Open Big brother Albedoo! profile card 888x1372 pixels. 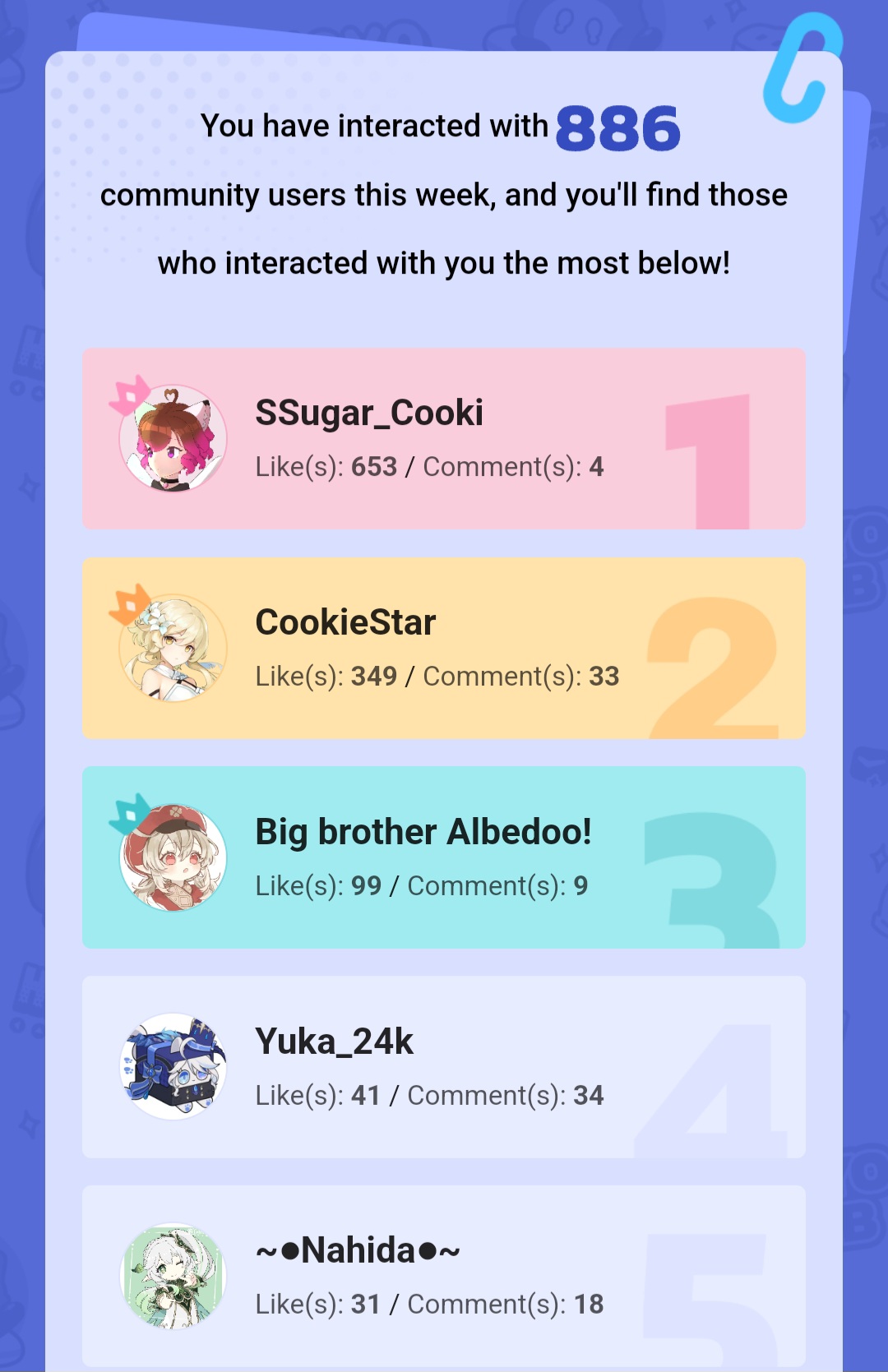tap(444, 857)
